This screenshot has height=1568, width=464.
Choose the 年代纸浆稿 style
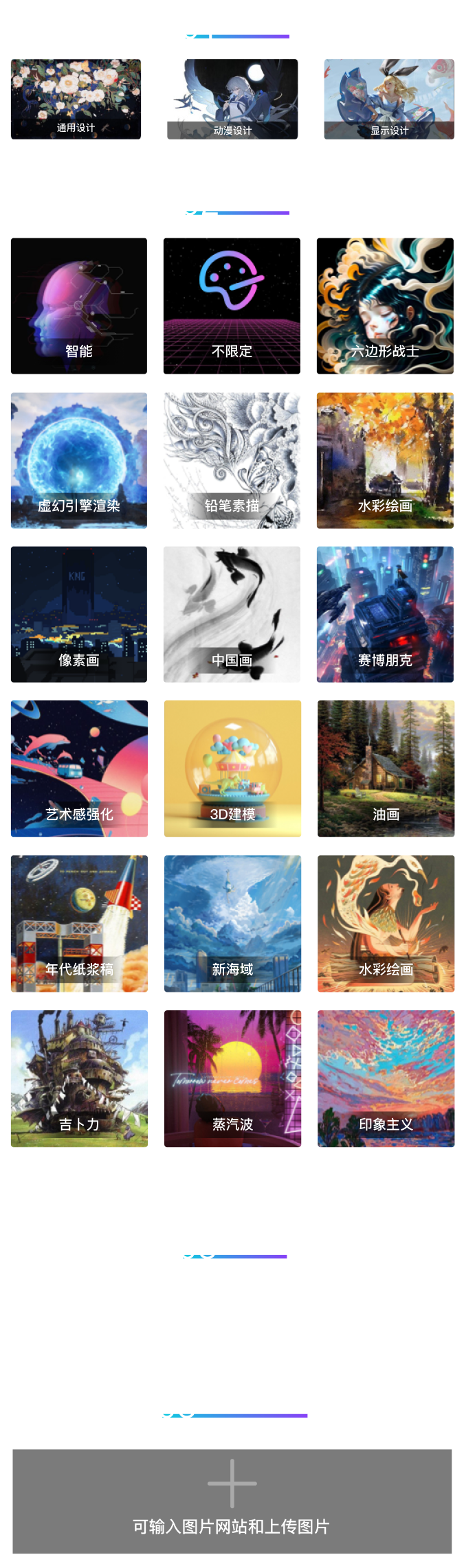pos(79,923)
